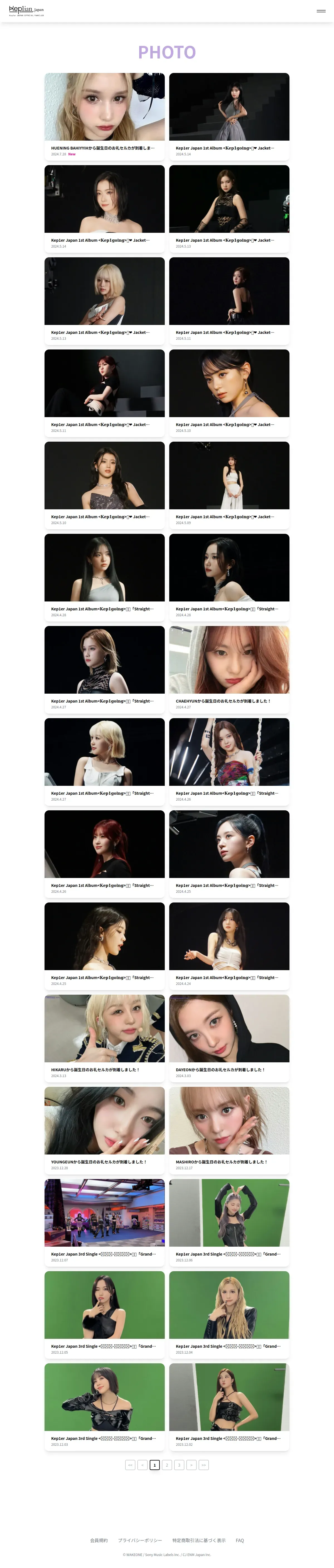This screenshot has width=334, height=1568.
Task: Open the HIKARU birthday selfie post
Action: point(105,1038)
